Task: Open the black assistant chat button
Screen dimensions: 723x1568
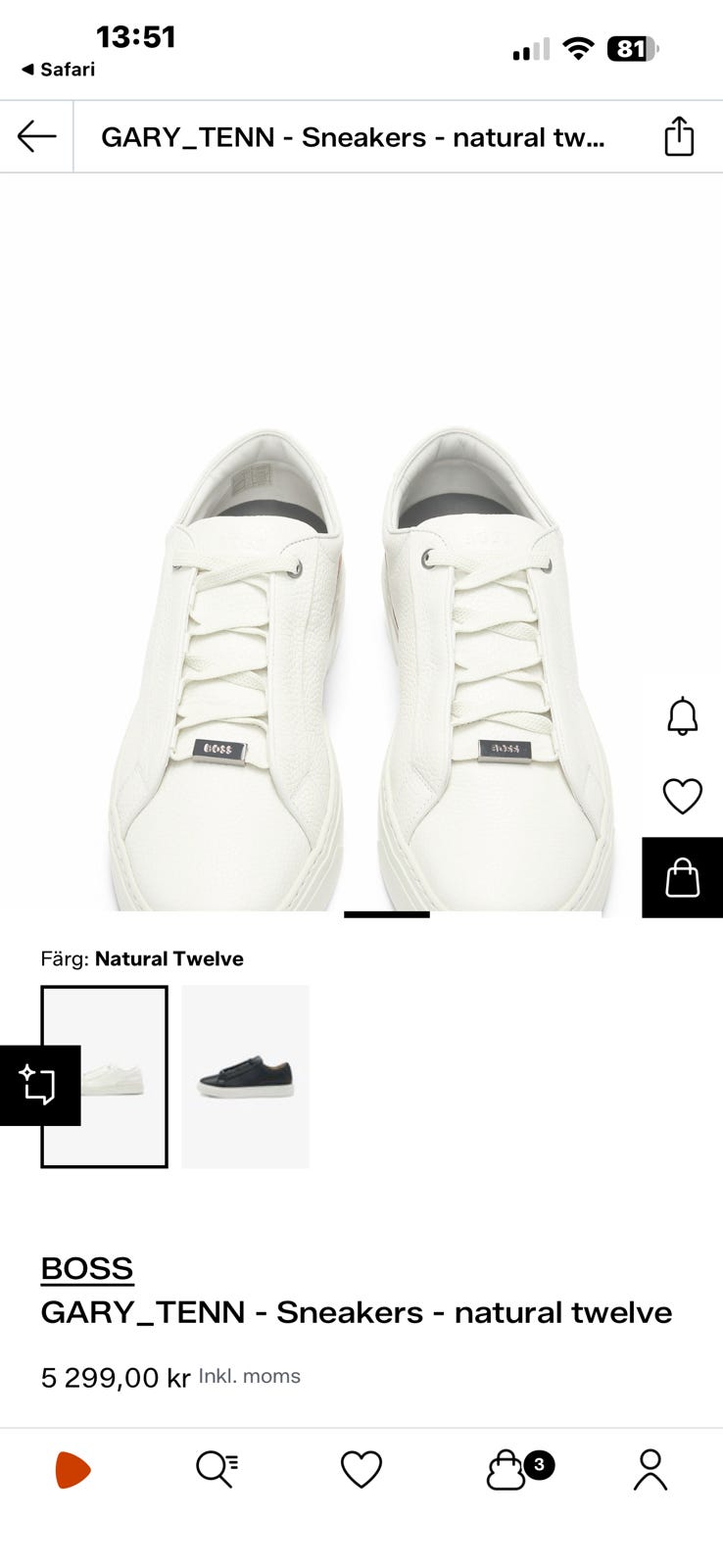Action: pos(39,1085)
